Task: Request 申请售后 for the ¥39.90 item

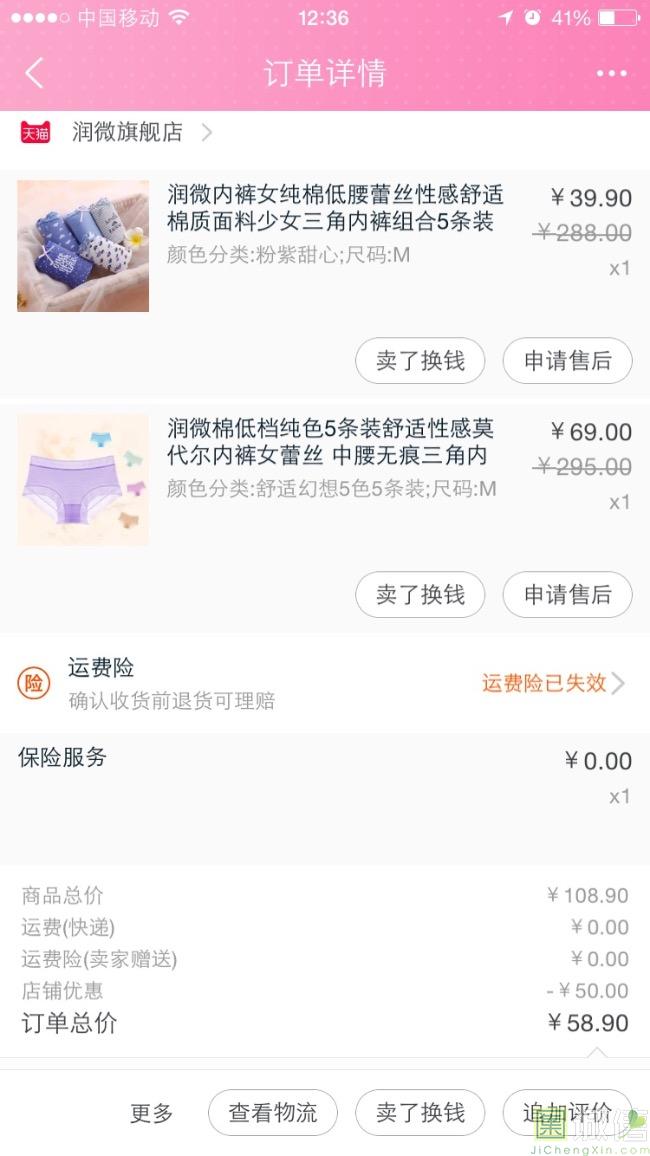Action: coord(567,361)
